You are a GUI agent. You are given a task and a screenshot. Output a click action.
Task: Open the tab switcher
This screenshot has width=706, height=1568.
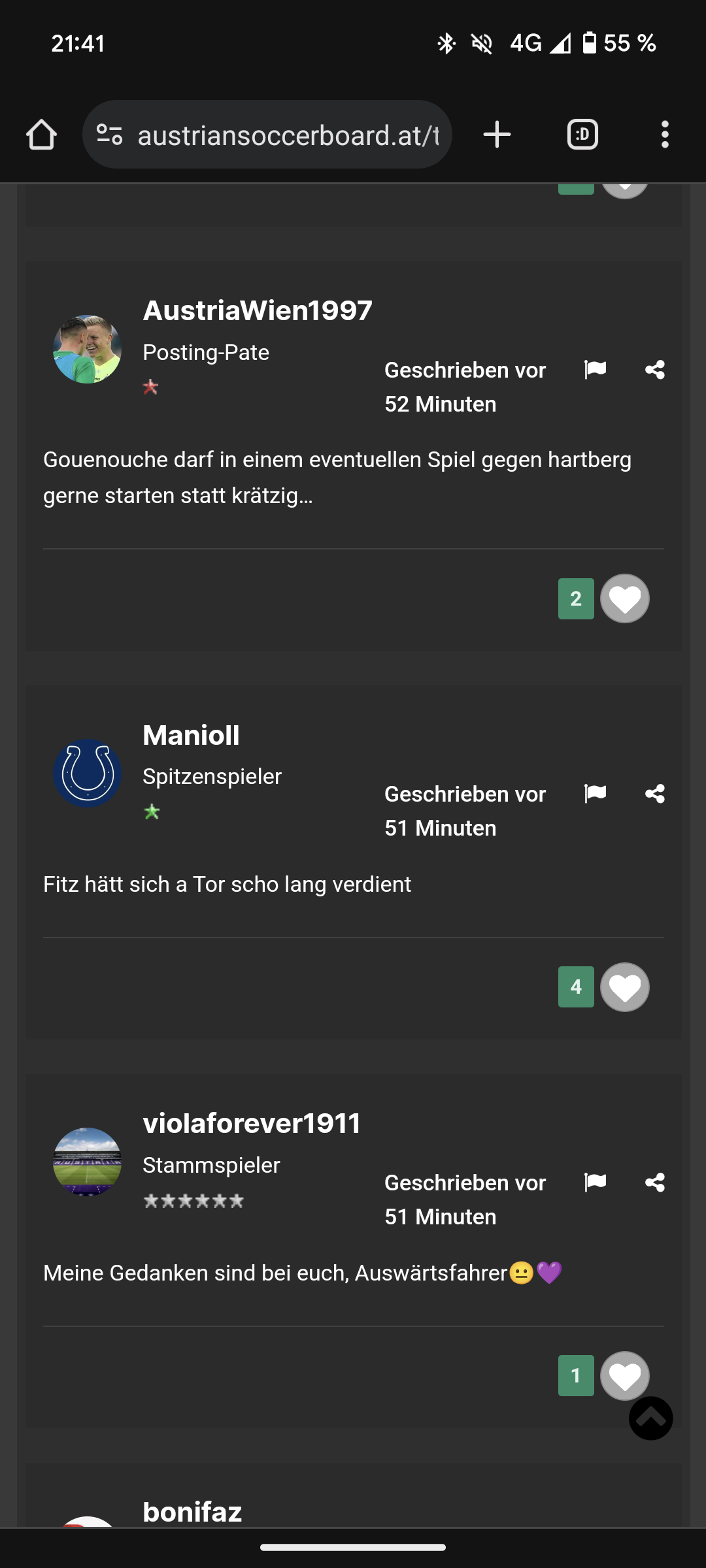point(582,135)
